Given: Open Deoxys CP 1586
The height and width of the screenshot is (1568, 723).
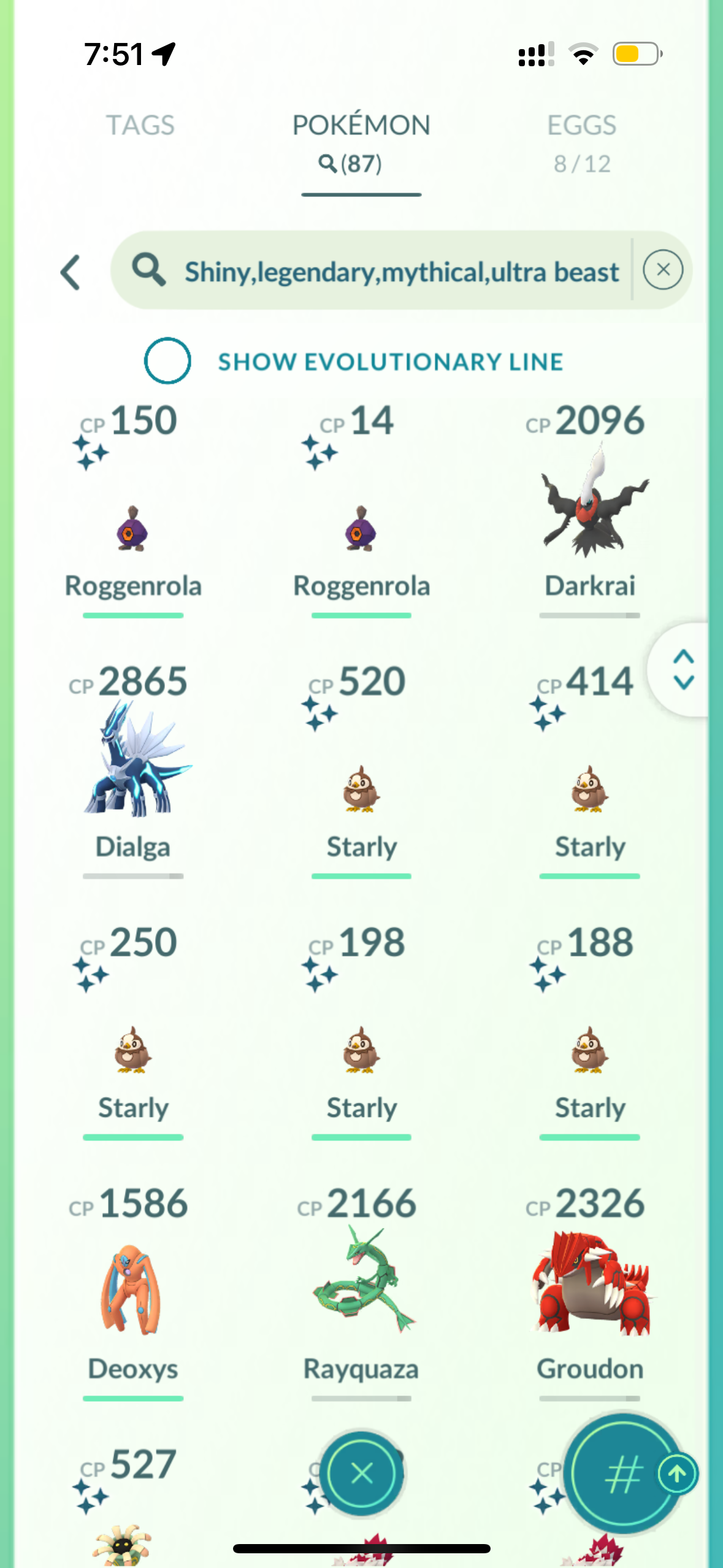Looking at the screenshot, I should pyautogui.click(x=133, y=1288).
